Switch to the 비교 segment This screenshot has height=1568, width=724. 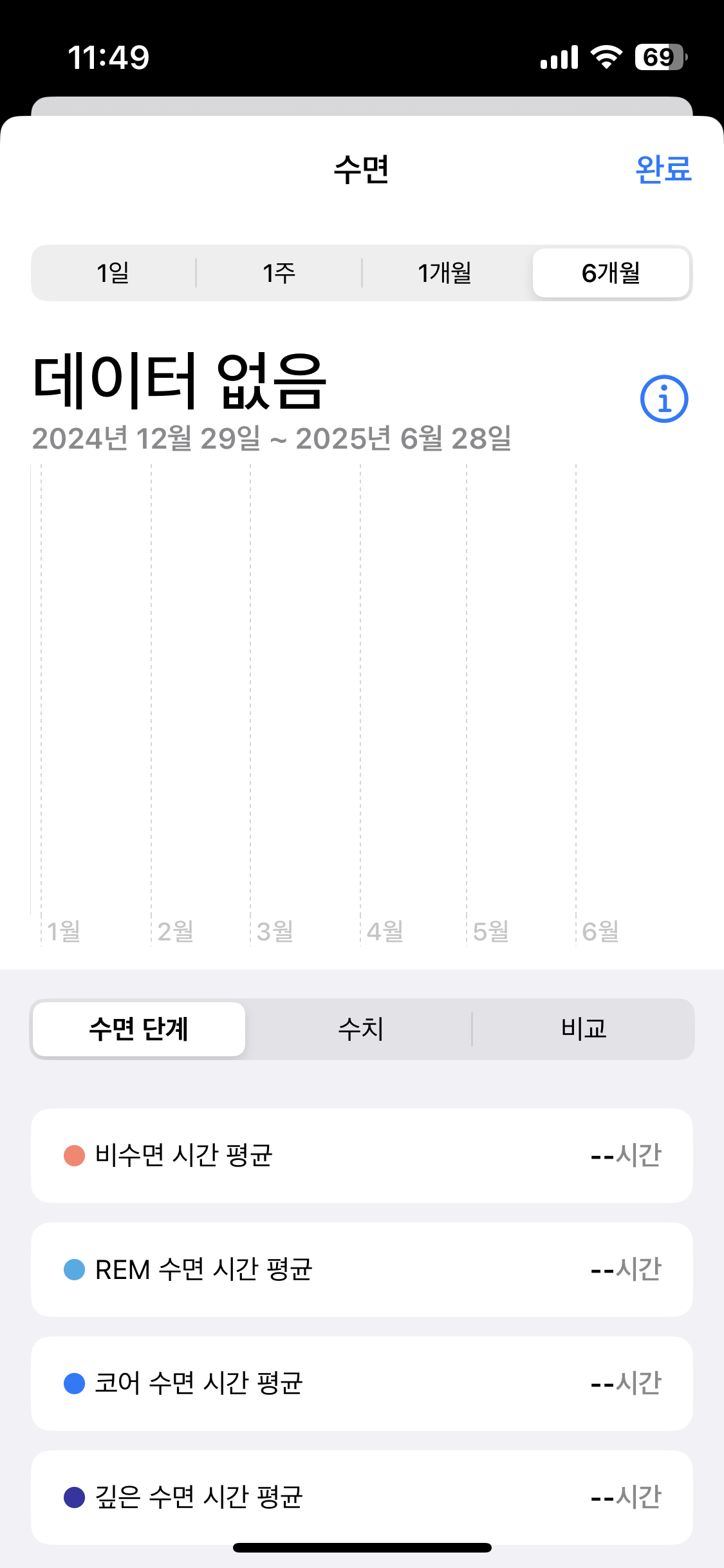(x=583, y=1029)
